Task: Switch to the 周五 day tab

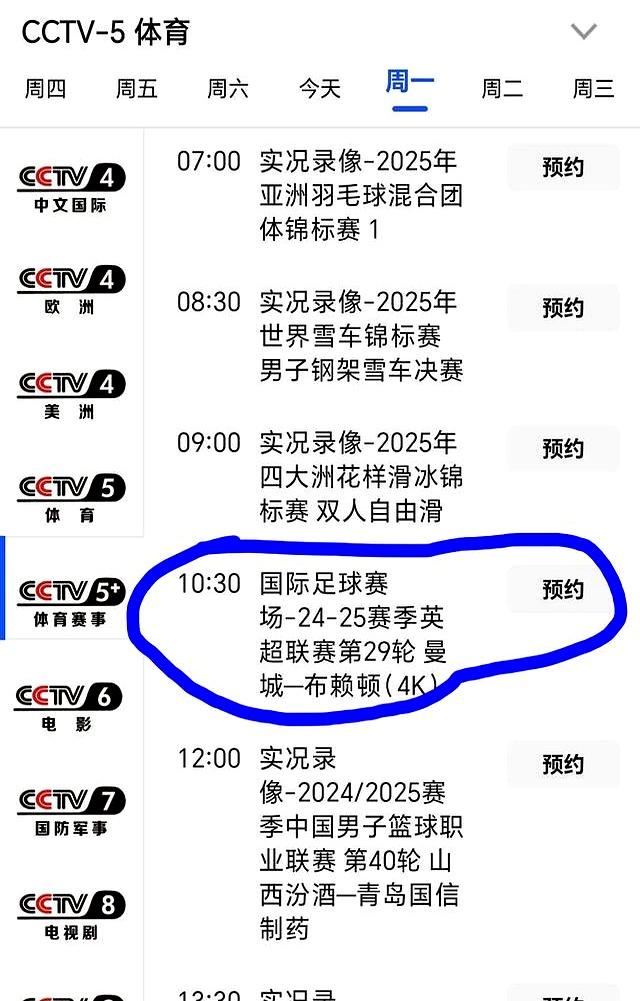Action: tap(137, 89)
